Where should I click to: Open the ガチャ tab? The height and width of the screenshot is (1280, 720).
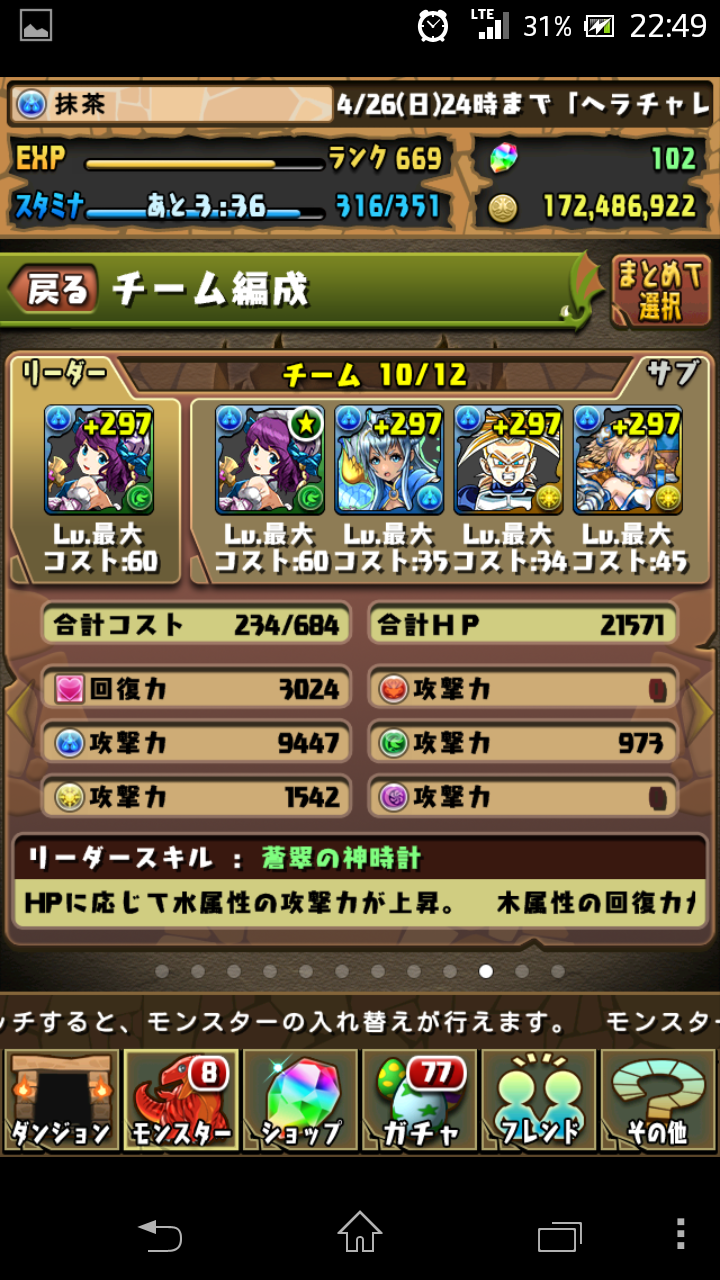pyautogui.click(x=419, y=1100)
